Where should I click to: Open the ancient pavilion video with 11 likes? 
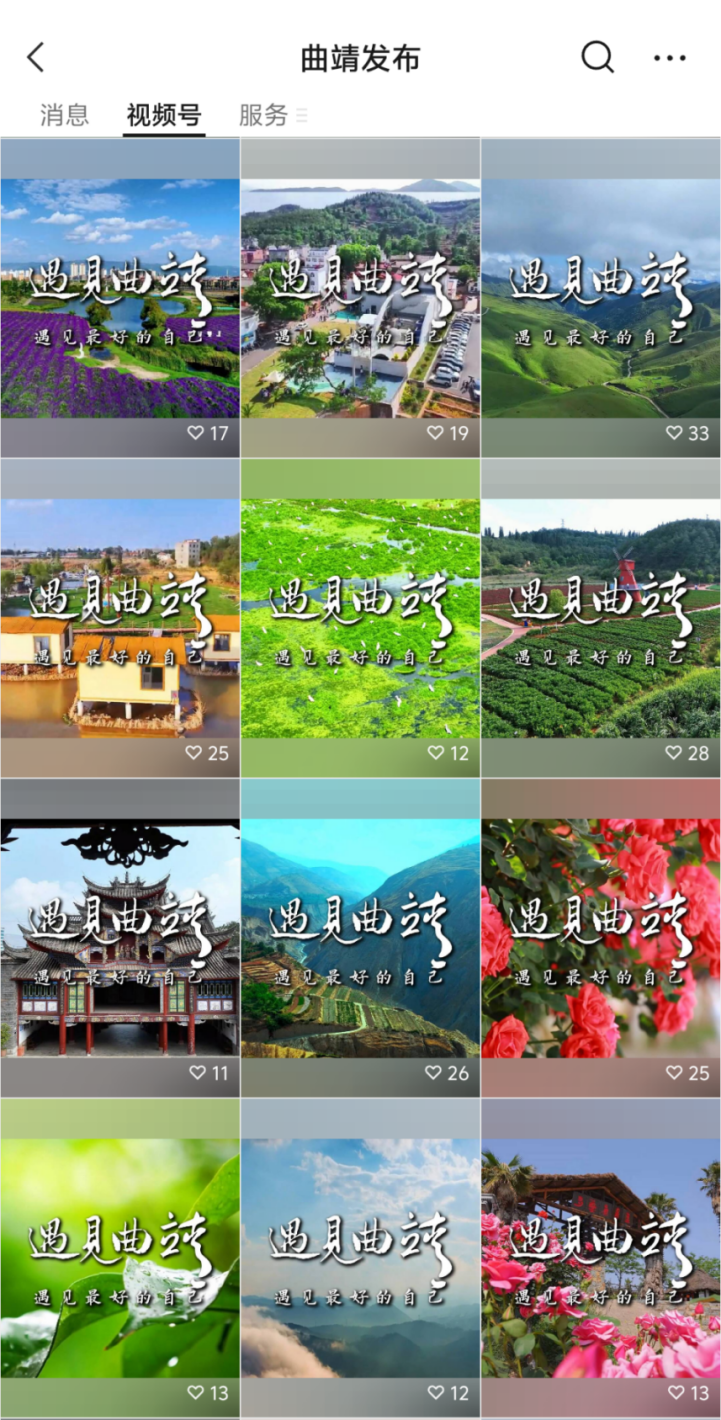point(120,938)
